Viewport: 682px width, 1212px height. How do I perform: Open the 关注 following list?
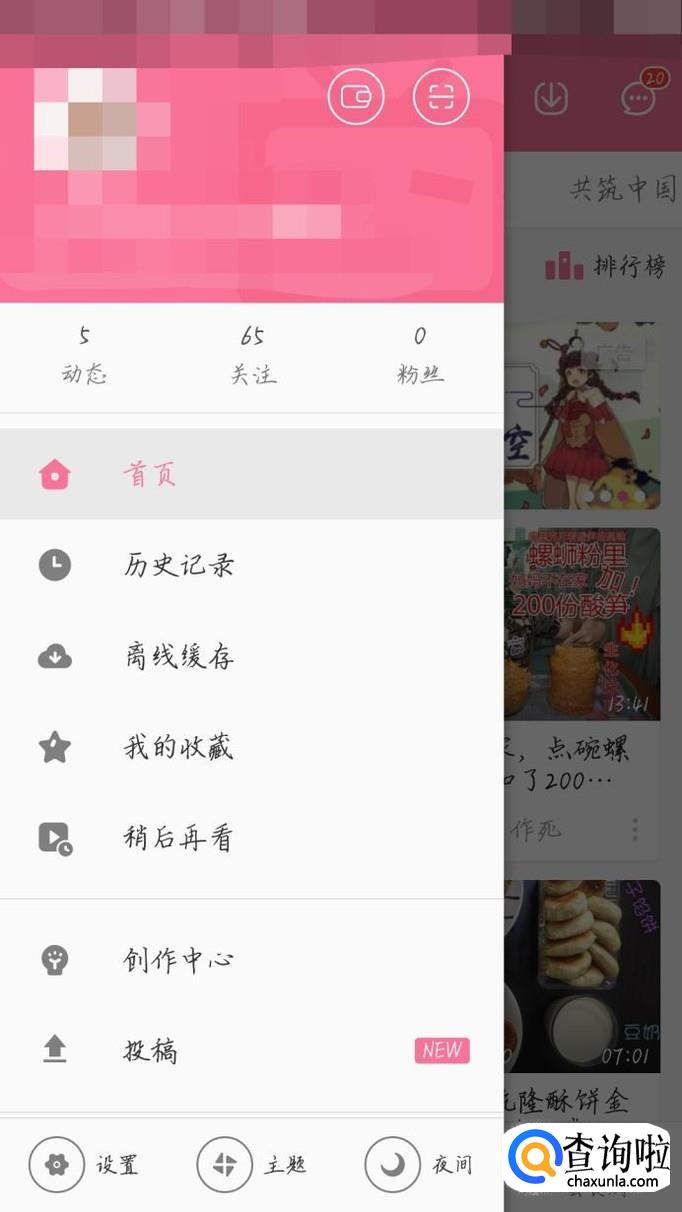(252, 355)
